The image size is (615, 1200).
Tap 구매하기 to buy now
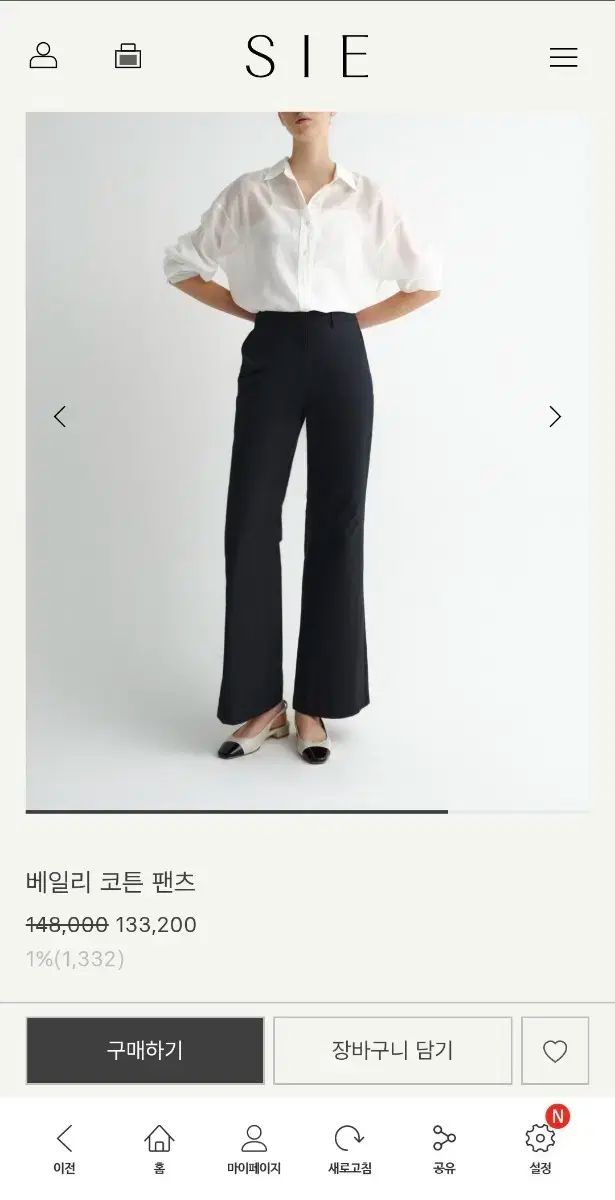(x=145, y=1050)
